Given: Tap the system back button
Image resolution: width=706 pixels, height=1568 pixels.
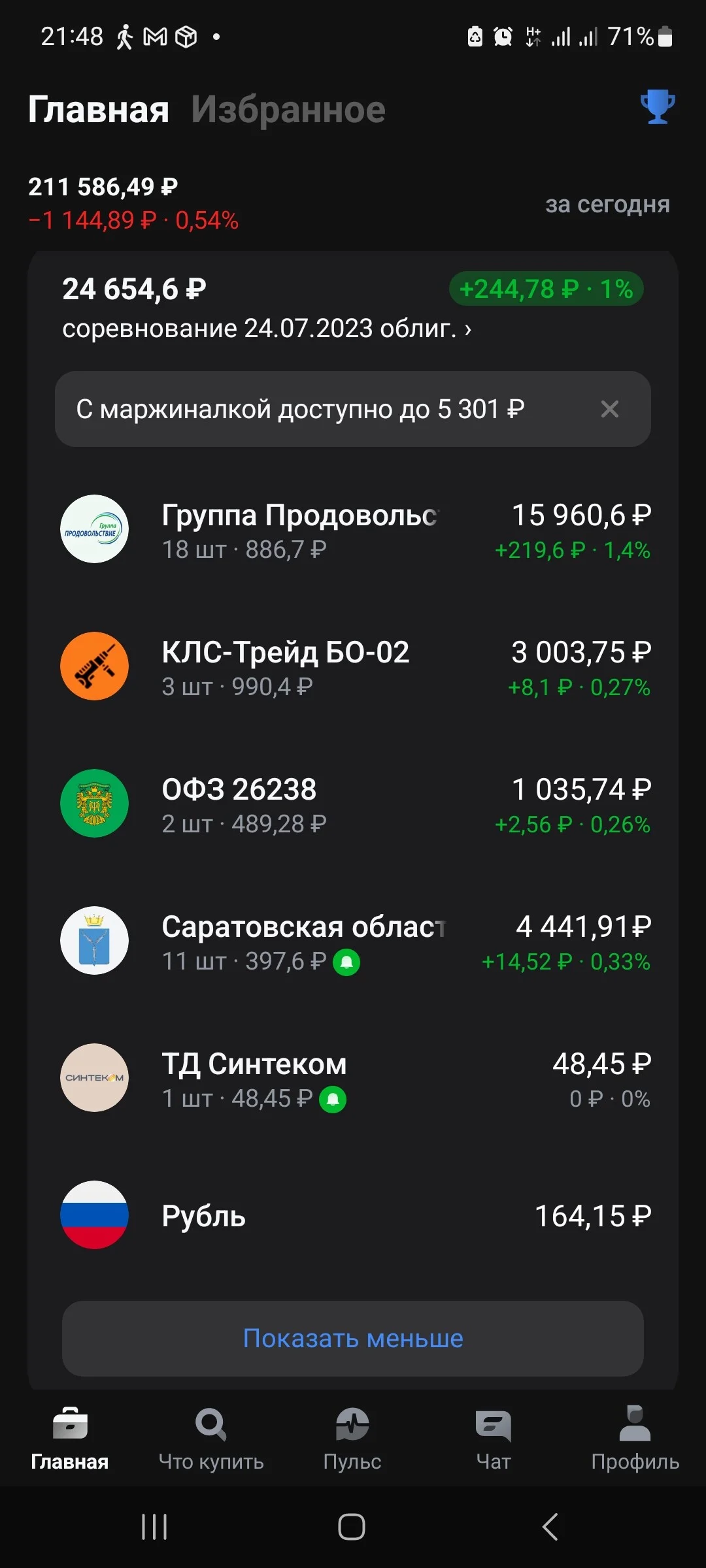Looking at the screenshot, I should [550, 1527].
